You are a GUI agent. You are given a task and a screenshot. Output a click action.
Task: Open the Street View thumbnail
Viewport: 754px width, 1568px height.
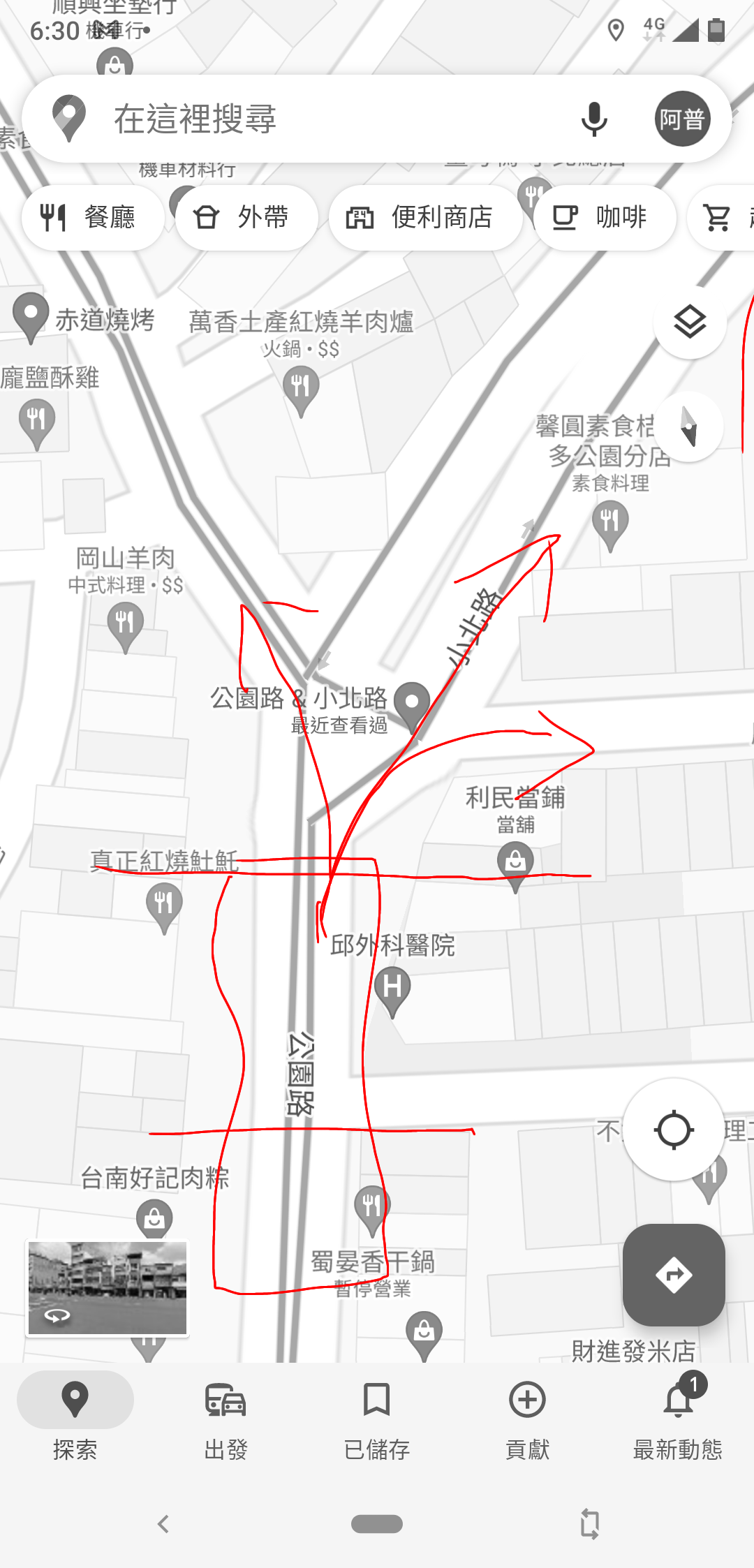[107, 1288]
